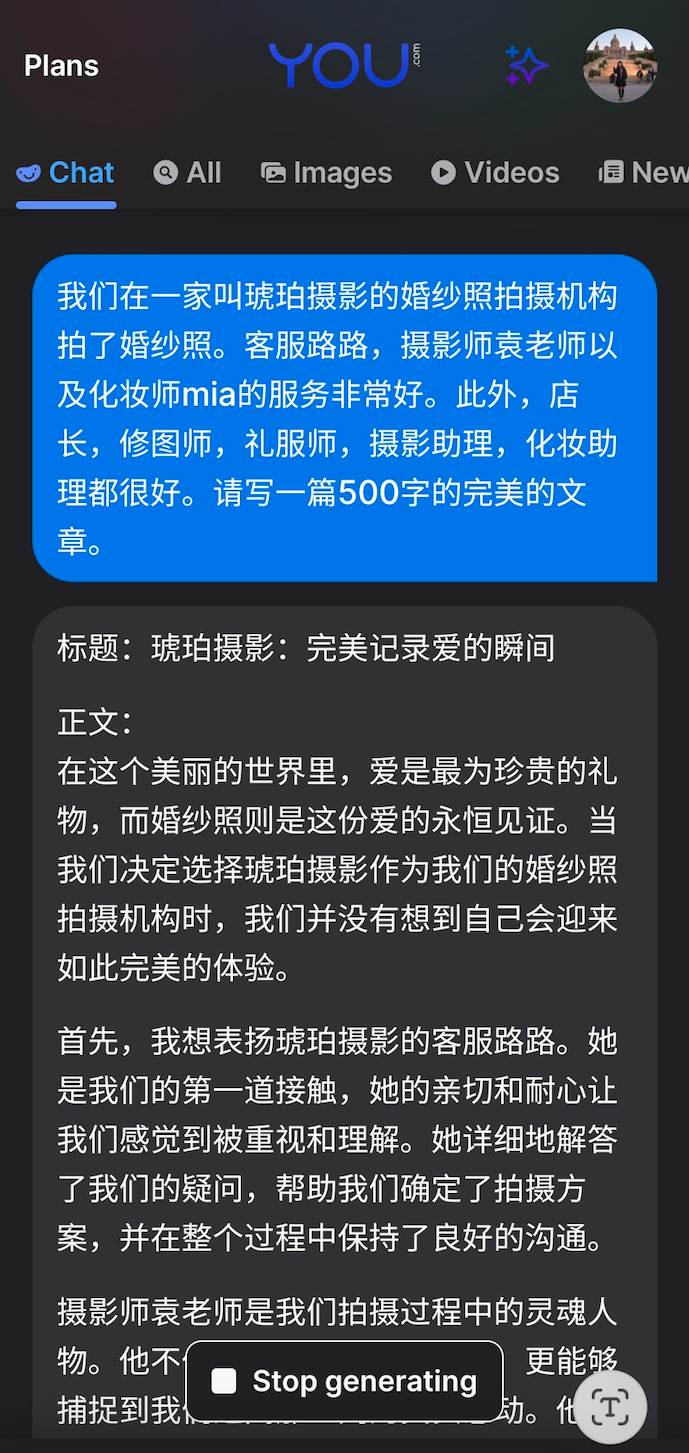Image resolution: width=689 pixels, height=1453 pixels.
Task: Switch to the Images tab
Action: point(326,173)
